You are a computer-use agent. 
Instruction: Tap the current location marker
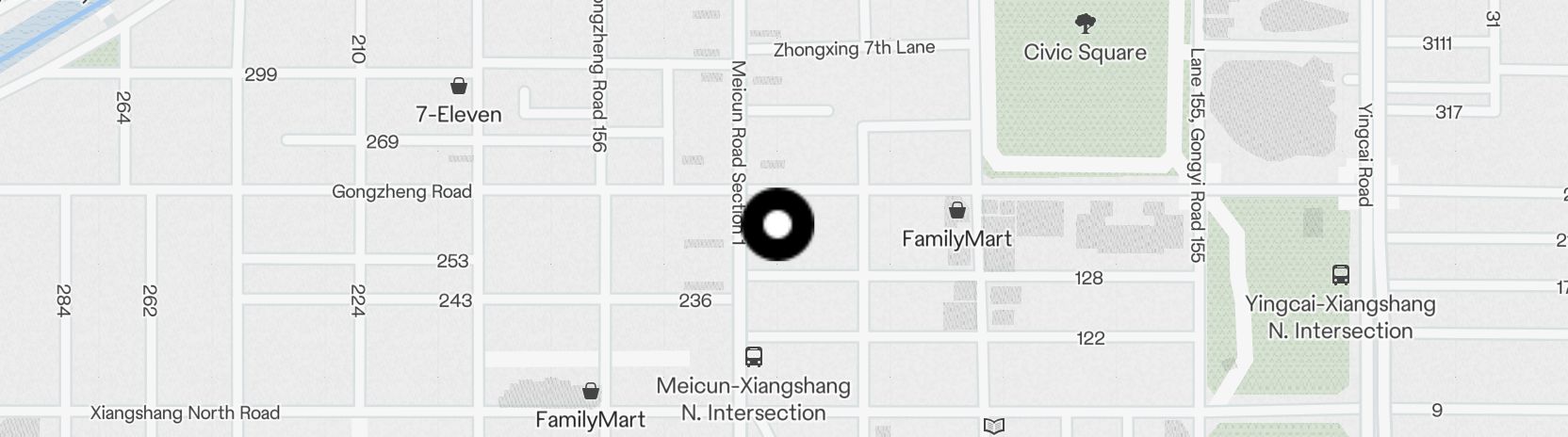tap(777, 224)
